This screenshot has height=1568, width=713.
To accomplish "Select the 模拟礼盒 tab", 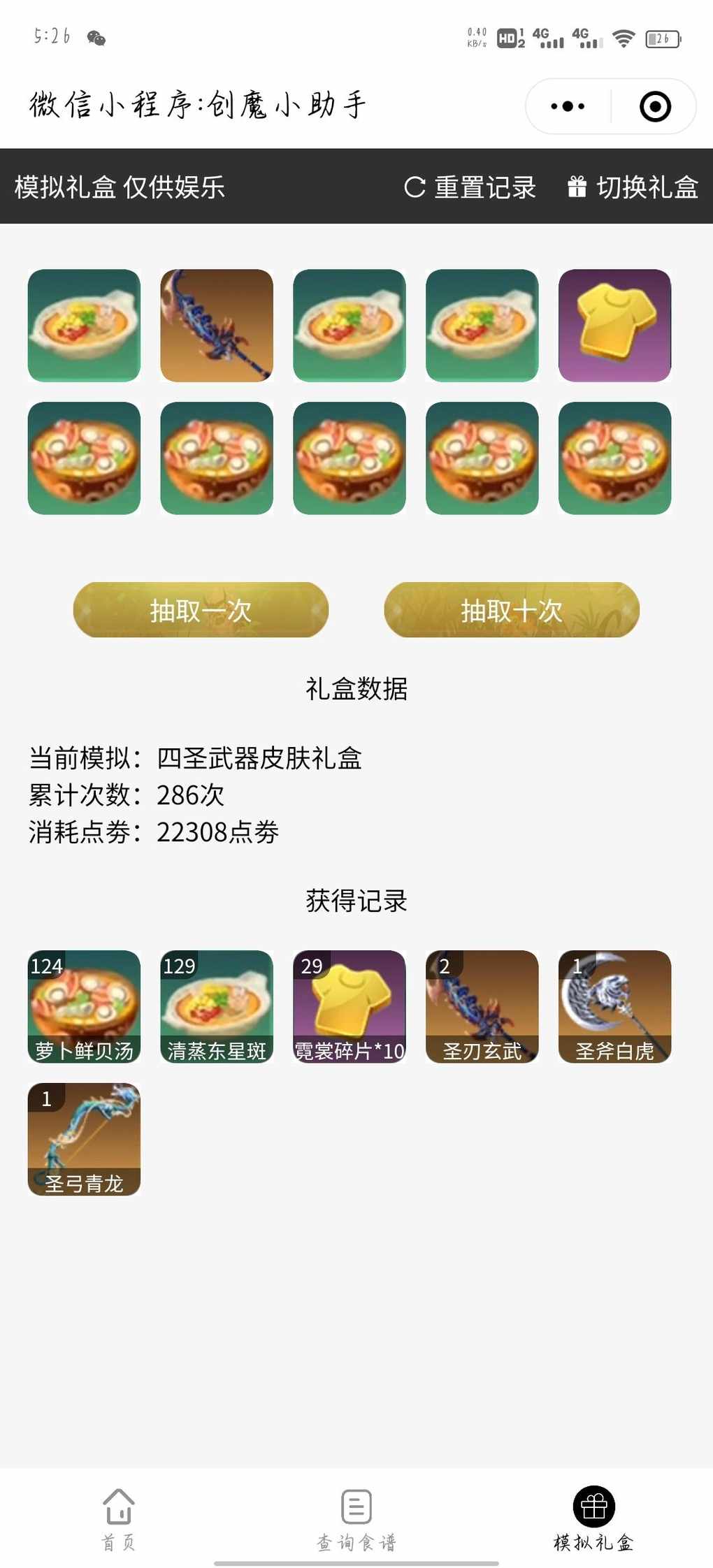I will pyautogui.click(x=593, y=1518).
